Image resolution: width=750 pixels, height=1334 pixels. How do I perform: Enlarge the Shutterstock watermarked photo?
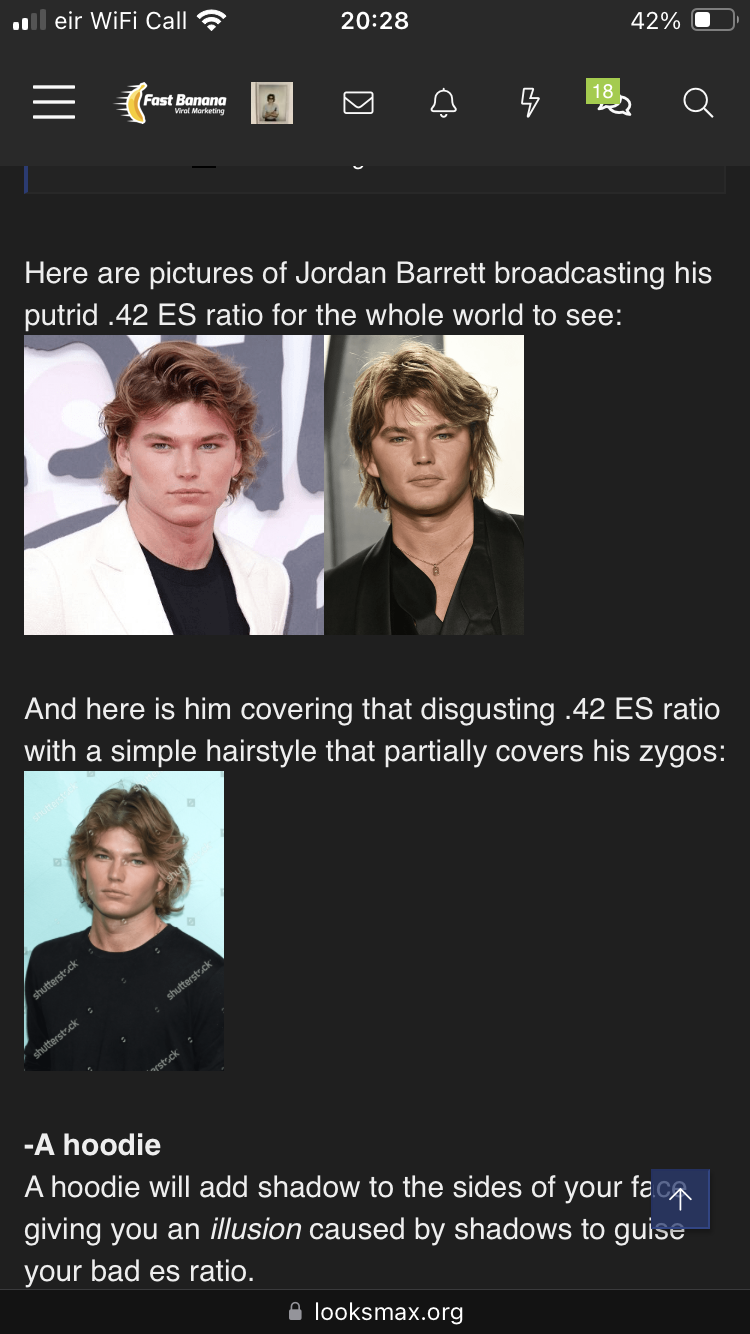click(x=124, y=920)
